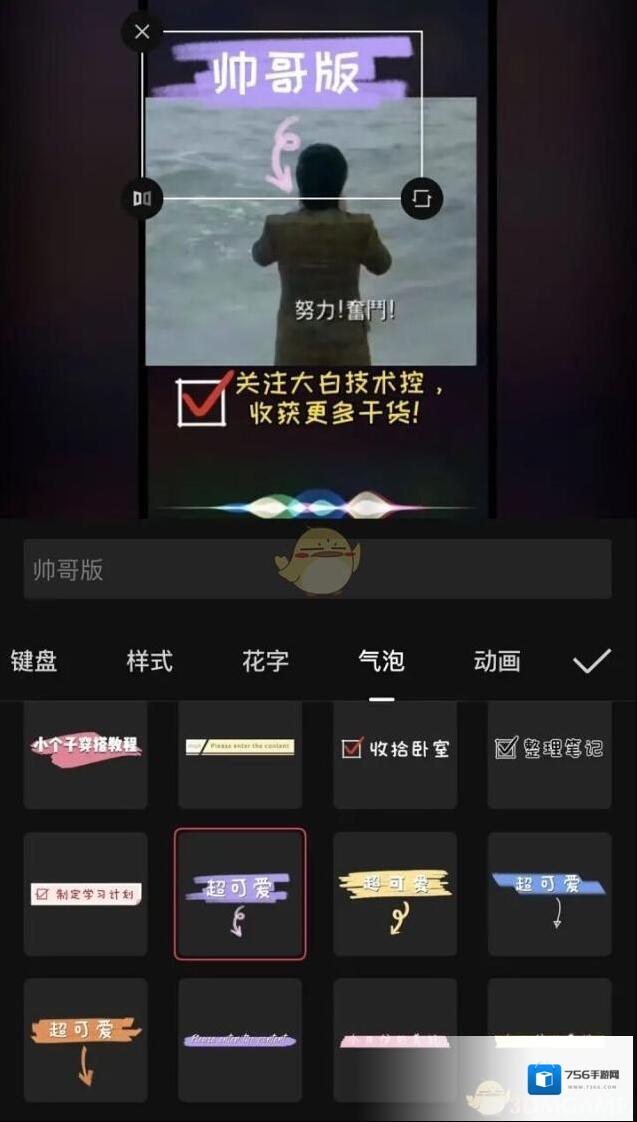Open the 样式 tab
Viewport: 637px width, 1122px height.
149,661
